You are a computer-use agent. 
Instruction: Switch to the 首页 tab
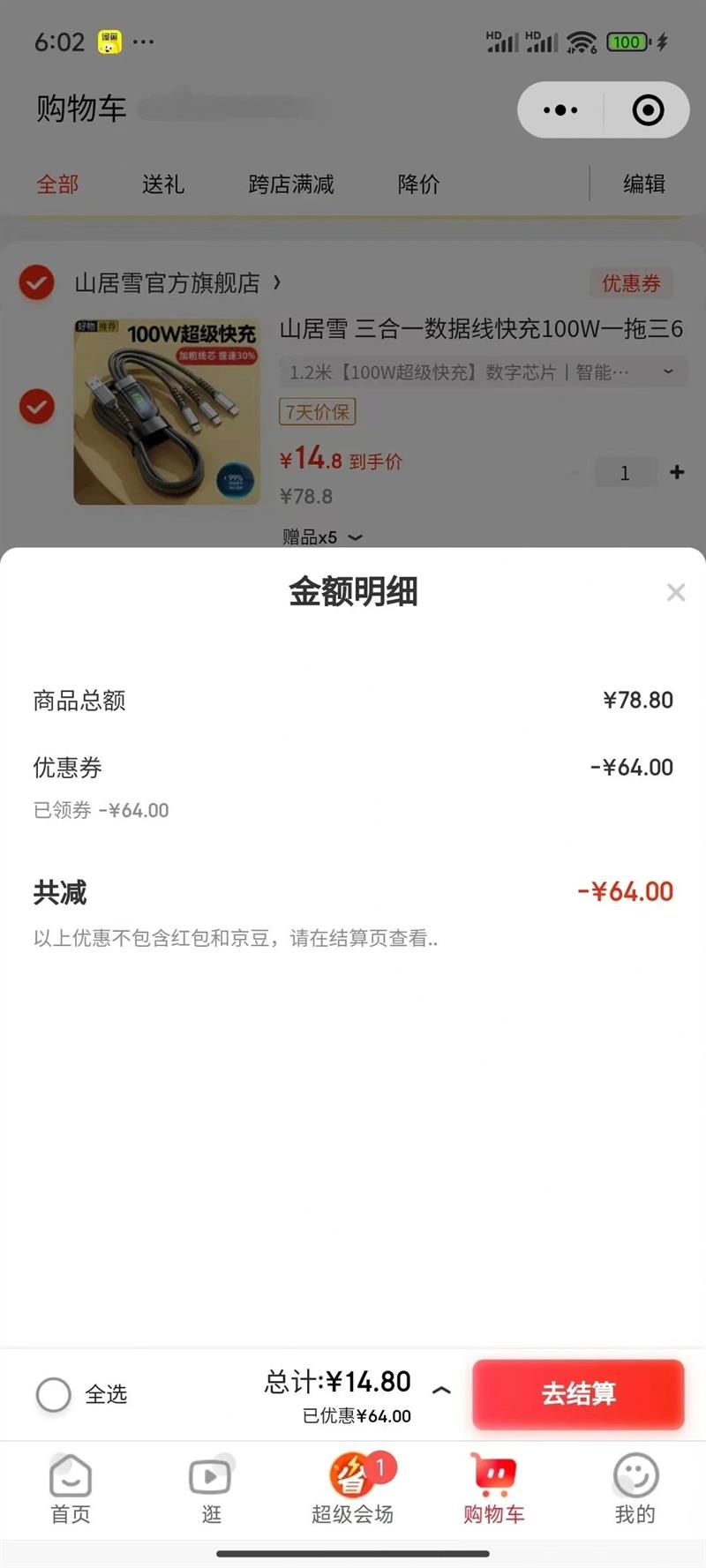tap(71, 1489)
